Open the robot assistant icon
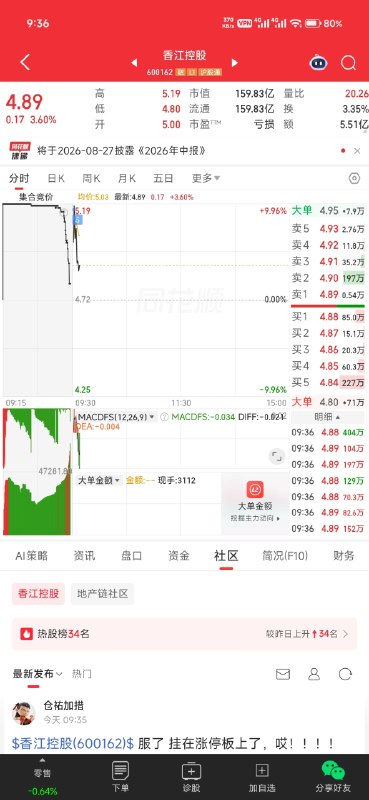The width and height of the screenshot is (369, 800). click(318, 63)
